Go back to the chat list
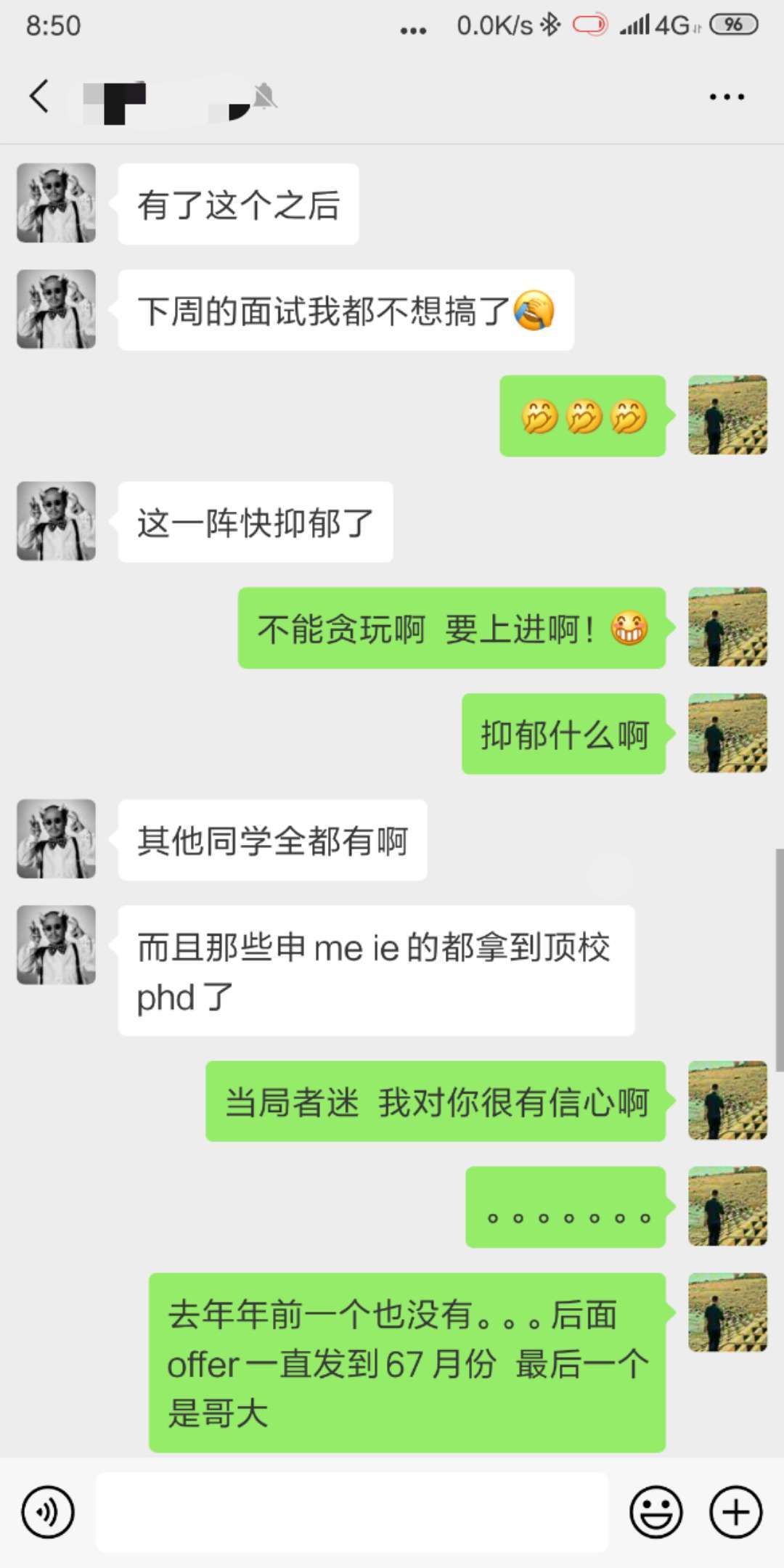The width and height of the screenshot is (784, 1568). coord(39,97)
